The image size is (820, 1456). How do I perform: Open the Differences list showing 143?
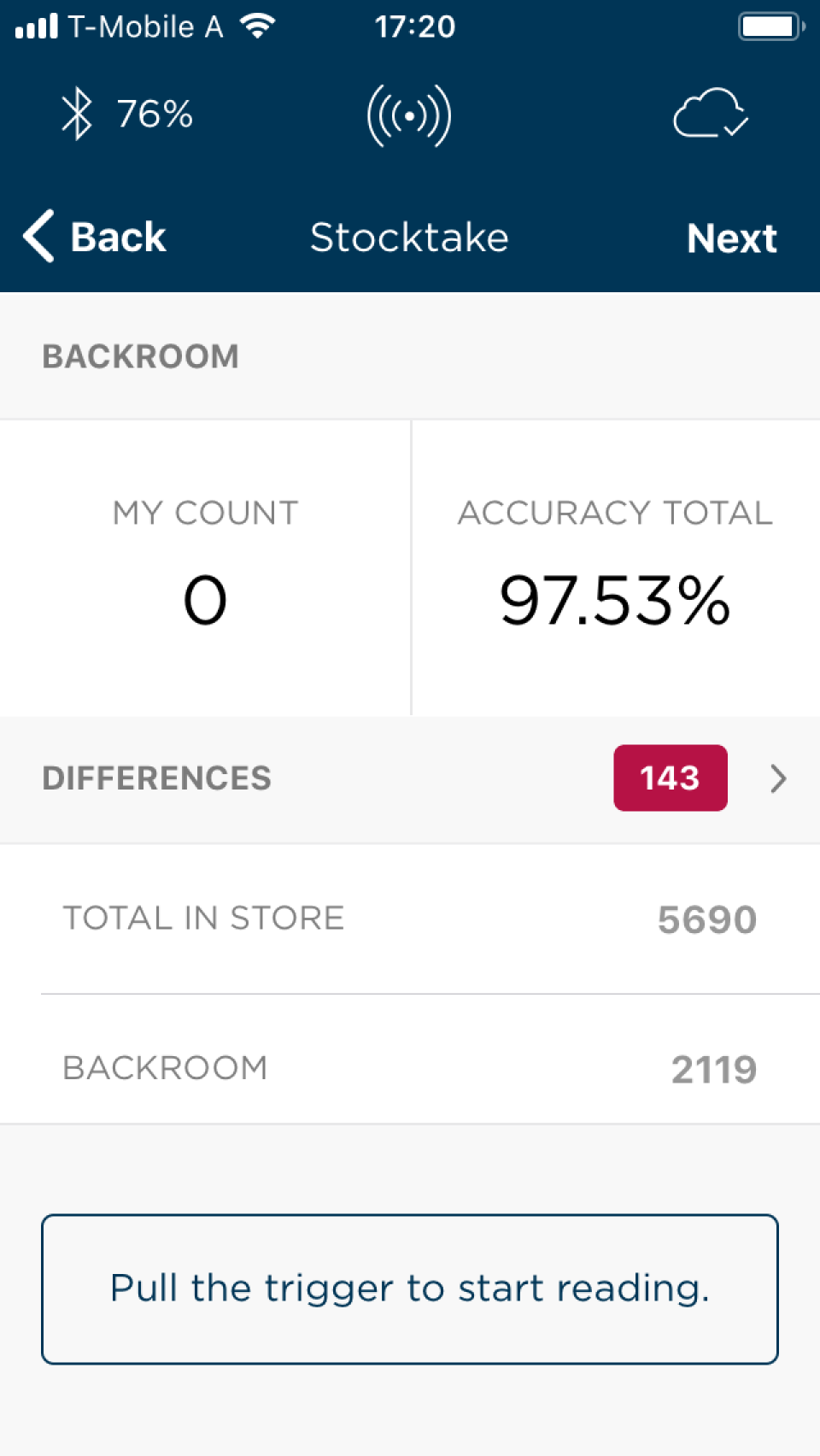pyautogui.click(x=410, y=778)
